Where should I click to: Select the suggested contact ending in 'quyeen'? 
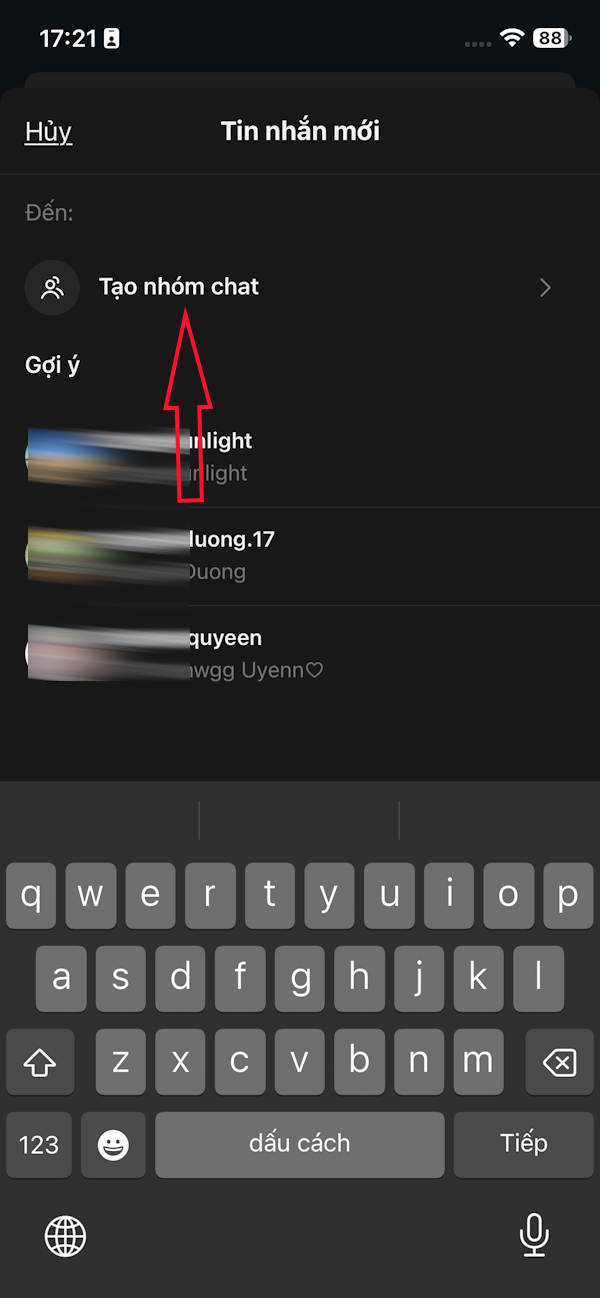point(300,653)
